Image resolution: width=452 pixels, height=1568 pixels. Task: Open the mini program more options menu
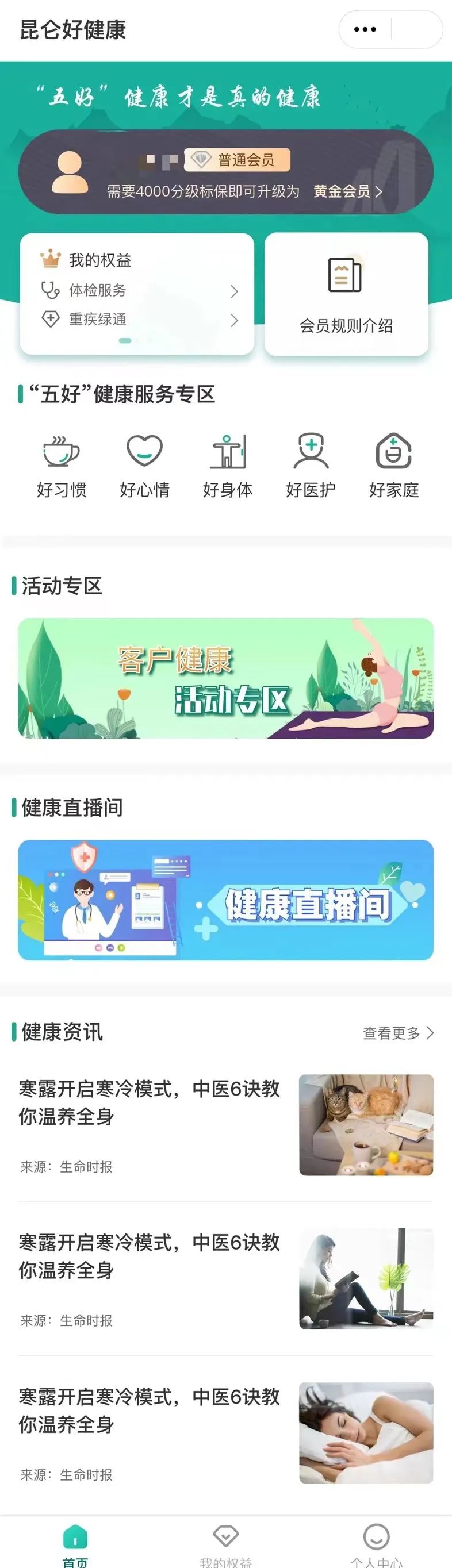pos(365,29)
